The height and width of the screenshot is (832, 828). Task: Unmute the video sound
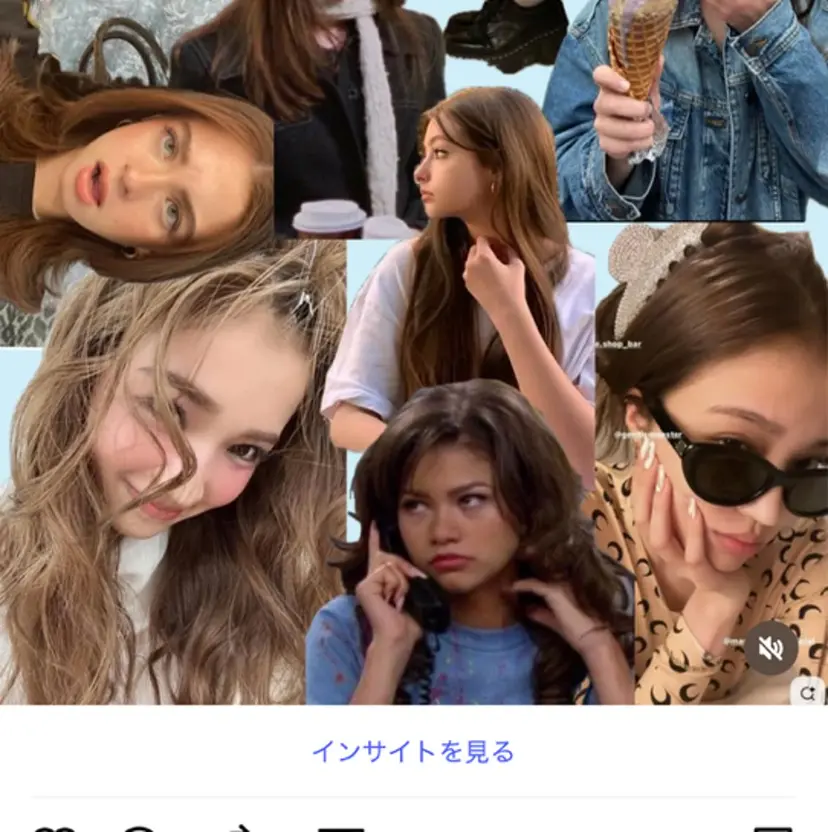[x=770, y=648]
